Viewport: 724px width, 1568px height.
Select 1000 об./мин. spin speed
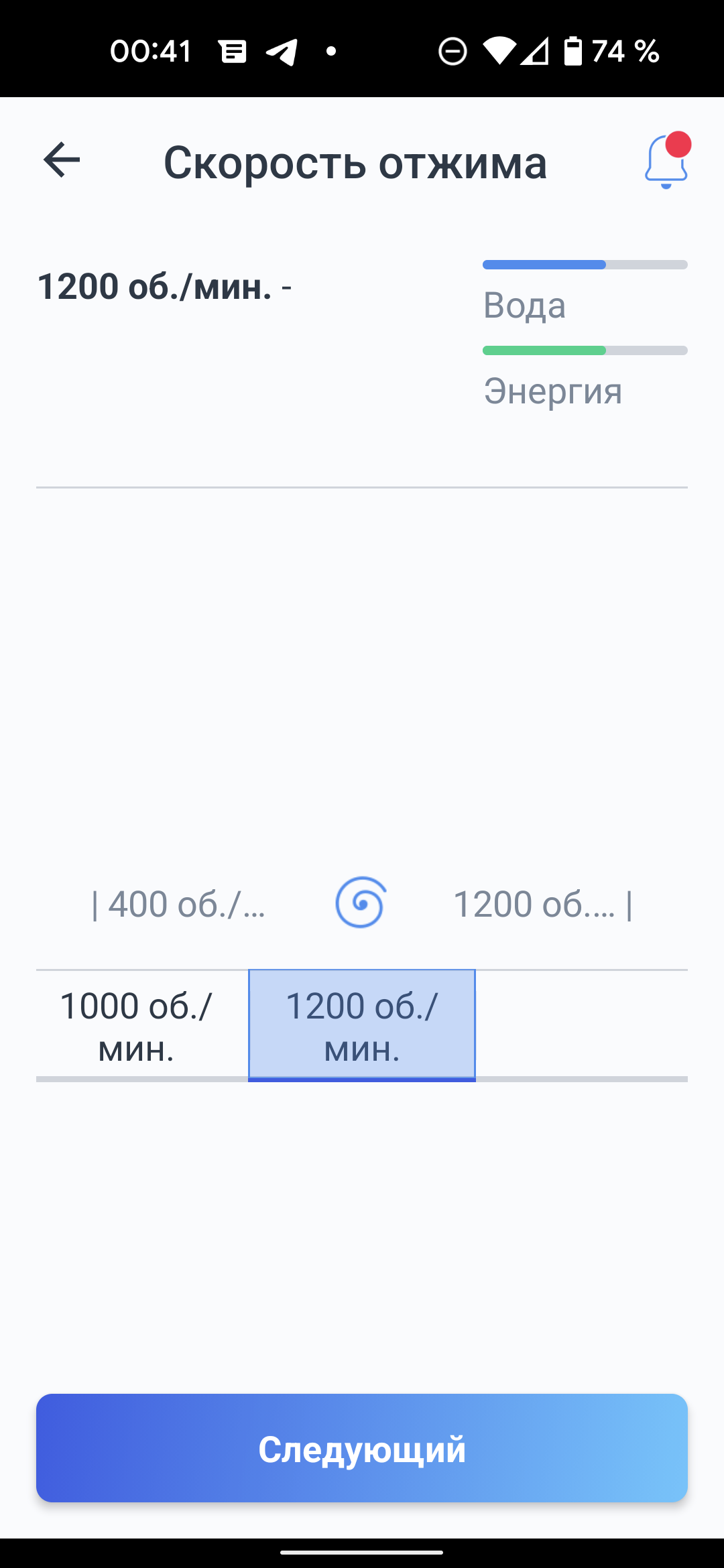(x=136, y=1026)
